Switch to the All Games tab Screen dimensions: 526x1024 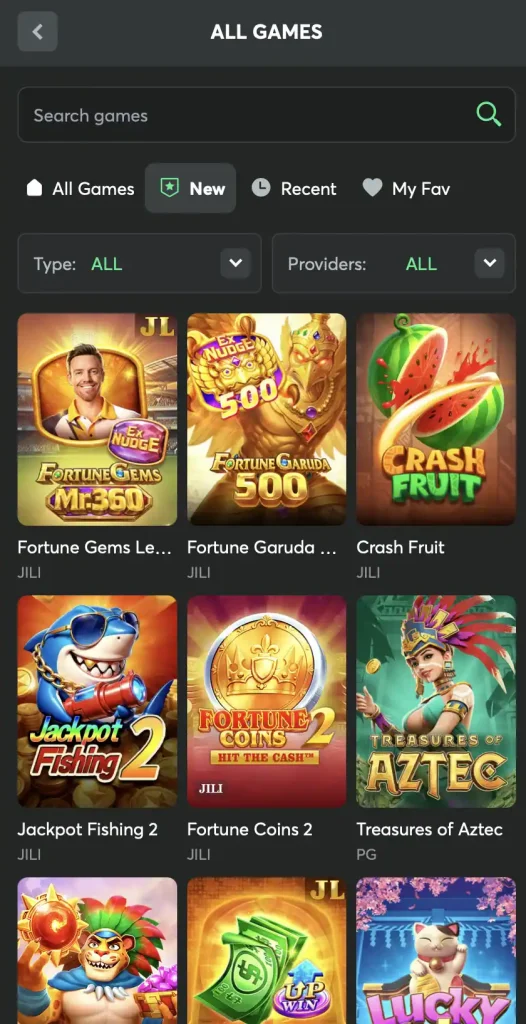tap(80, 189)
